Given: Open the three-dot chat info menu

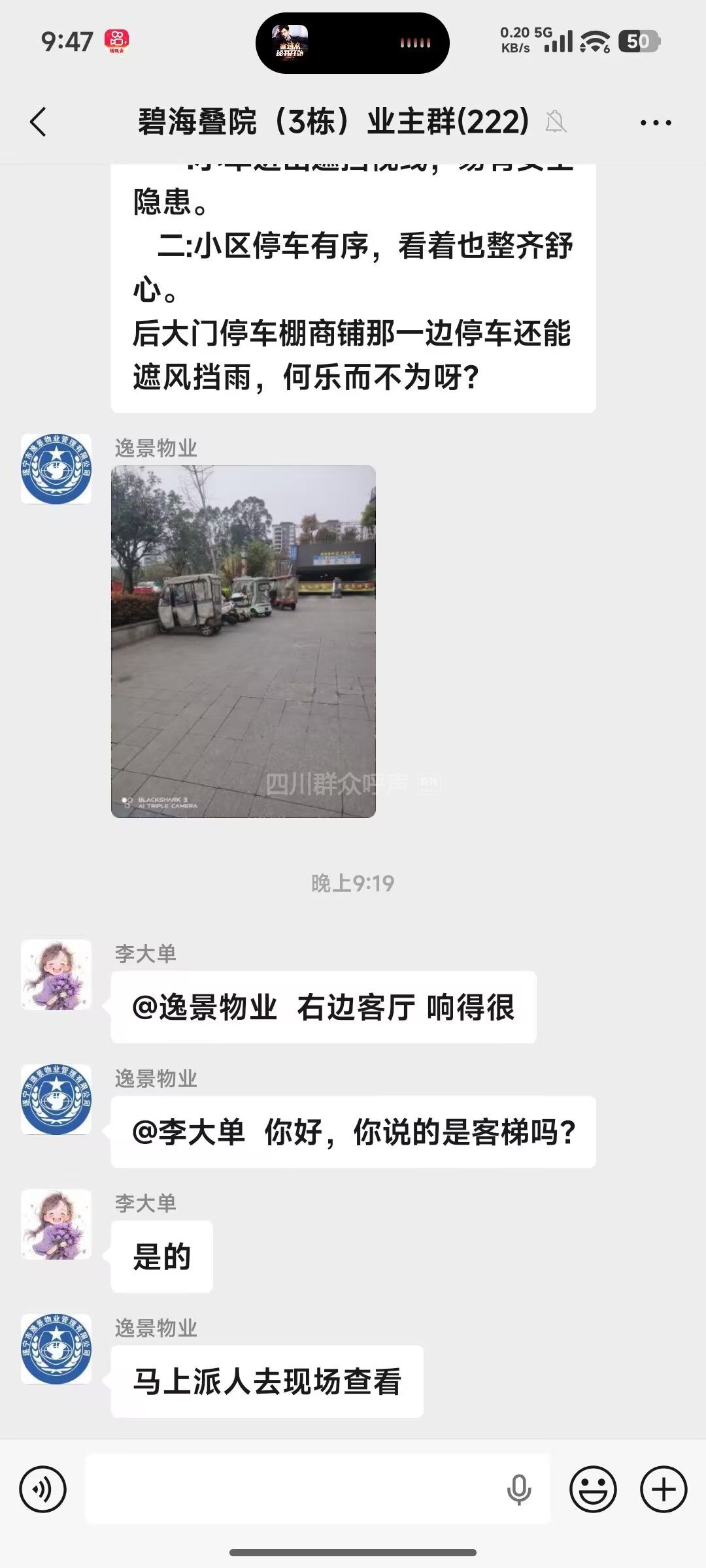Looking at the screenshot, I should point(655,122).
